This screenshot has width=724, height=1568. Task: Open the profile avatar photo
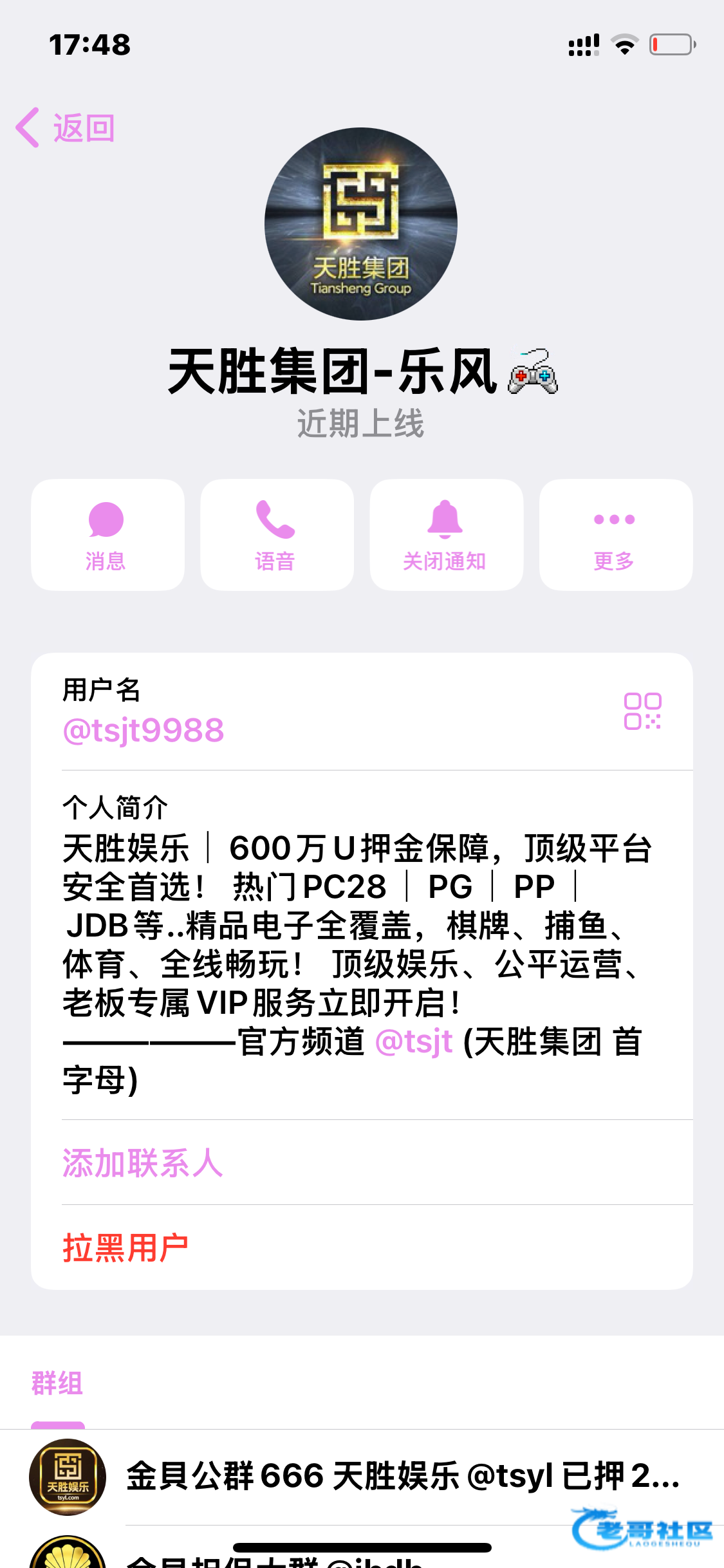pyautogui.click(x=361, y=224)
